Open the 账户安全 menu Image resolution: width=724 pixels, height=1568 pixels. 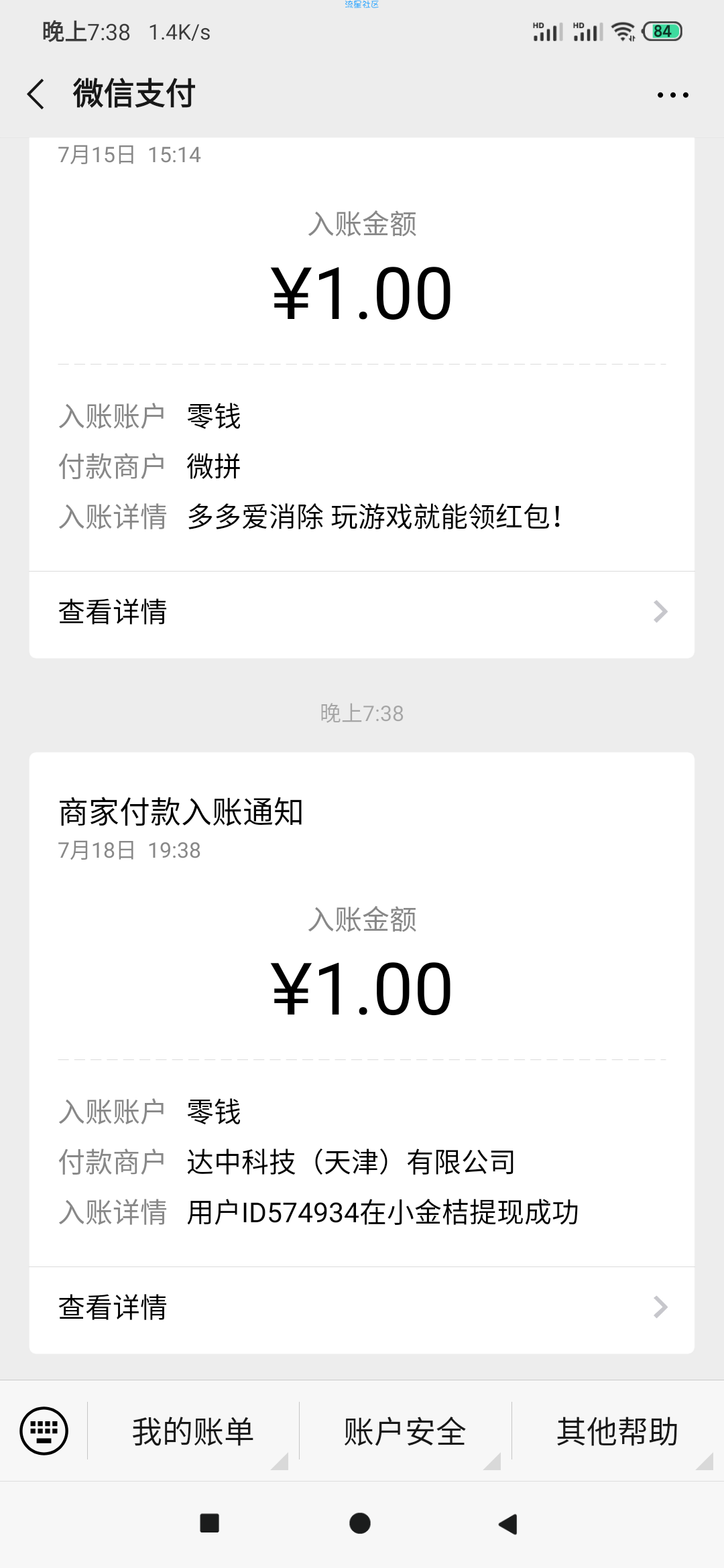point(405,1431)
